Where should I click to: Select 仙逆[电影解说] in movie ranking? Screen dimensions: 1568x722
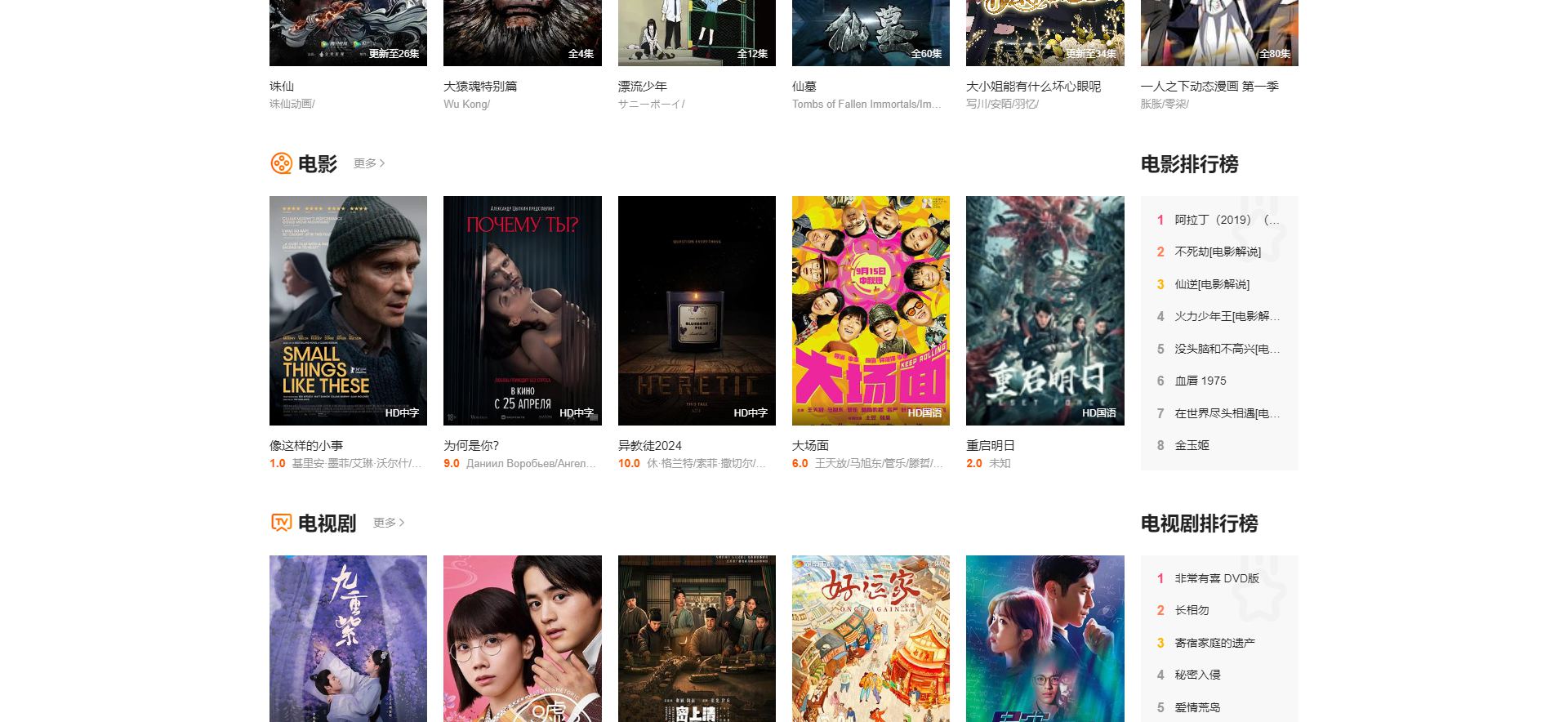pyautogui.click(x=1211, y=284)
